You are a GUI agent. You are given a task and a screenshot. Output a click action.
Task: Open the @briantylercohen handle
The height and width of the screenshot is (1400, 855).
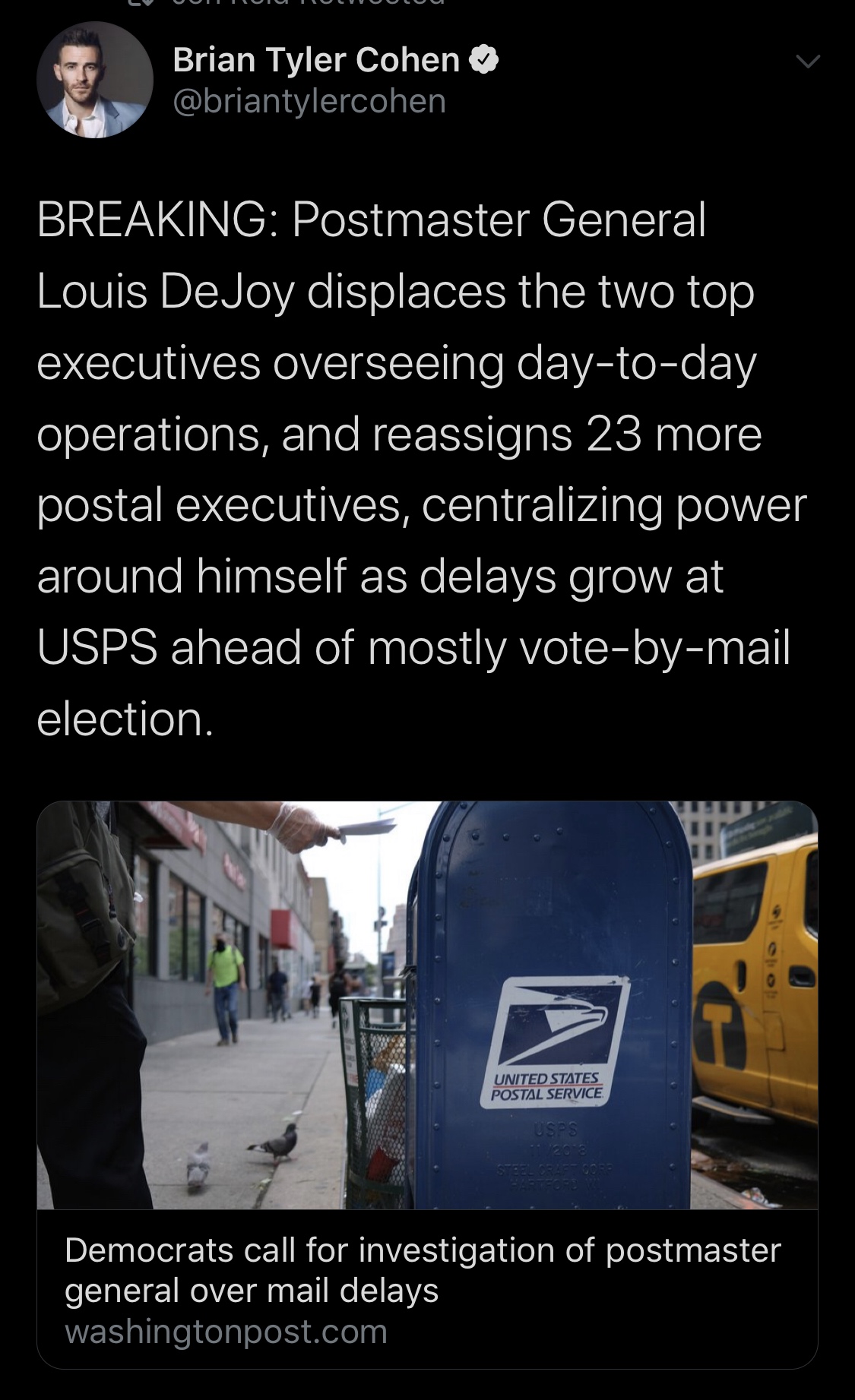pyautogui.click(x=309, y=101)
